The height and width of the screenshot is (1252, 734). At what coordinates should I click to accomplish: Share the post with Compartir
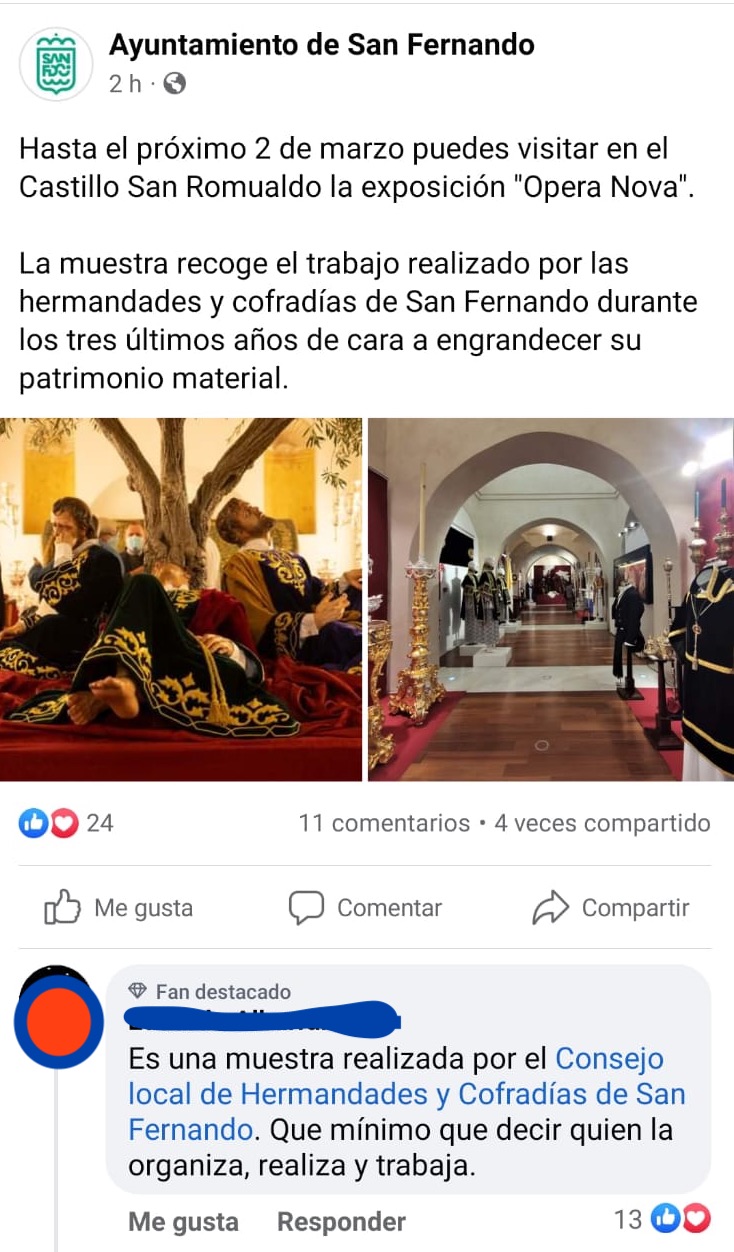pyautogui.click(x=610, y=907)
